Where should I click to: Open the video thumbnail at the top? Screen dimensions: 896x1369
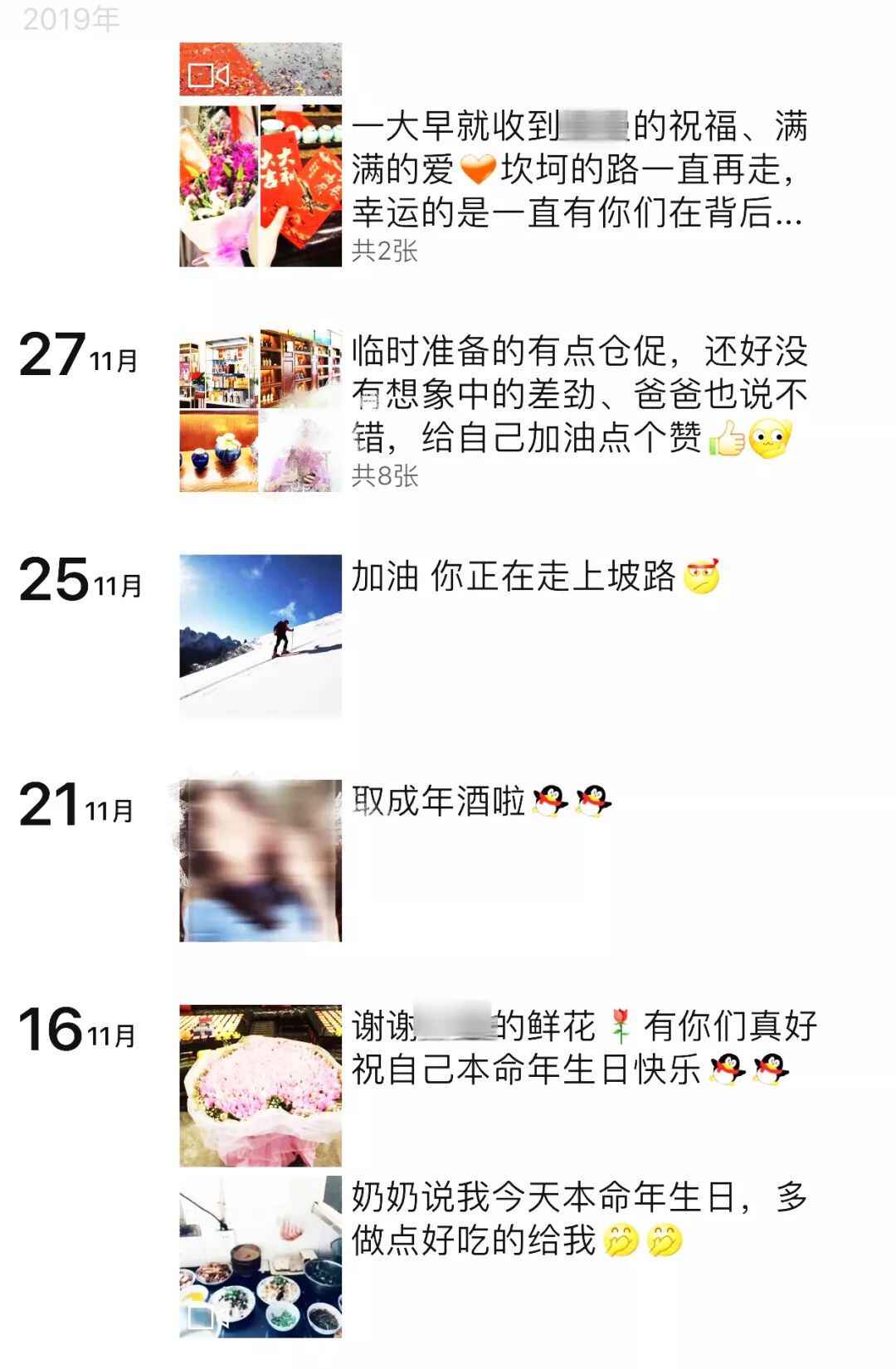[x=261, y=70]
